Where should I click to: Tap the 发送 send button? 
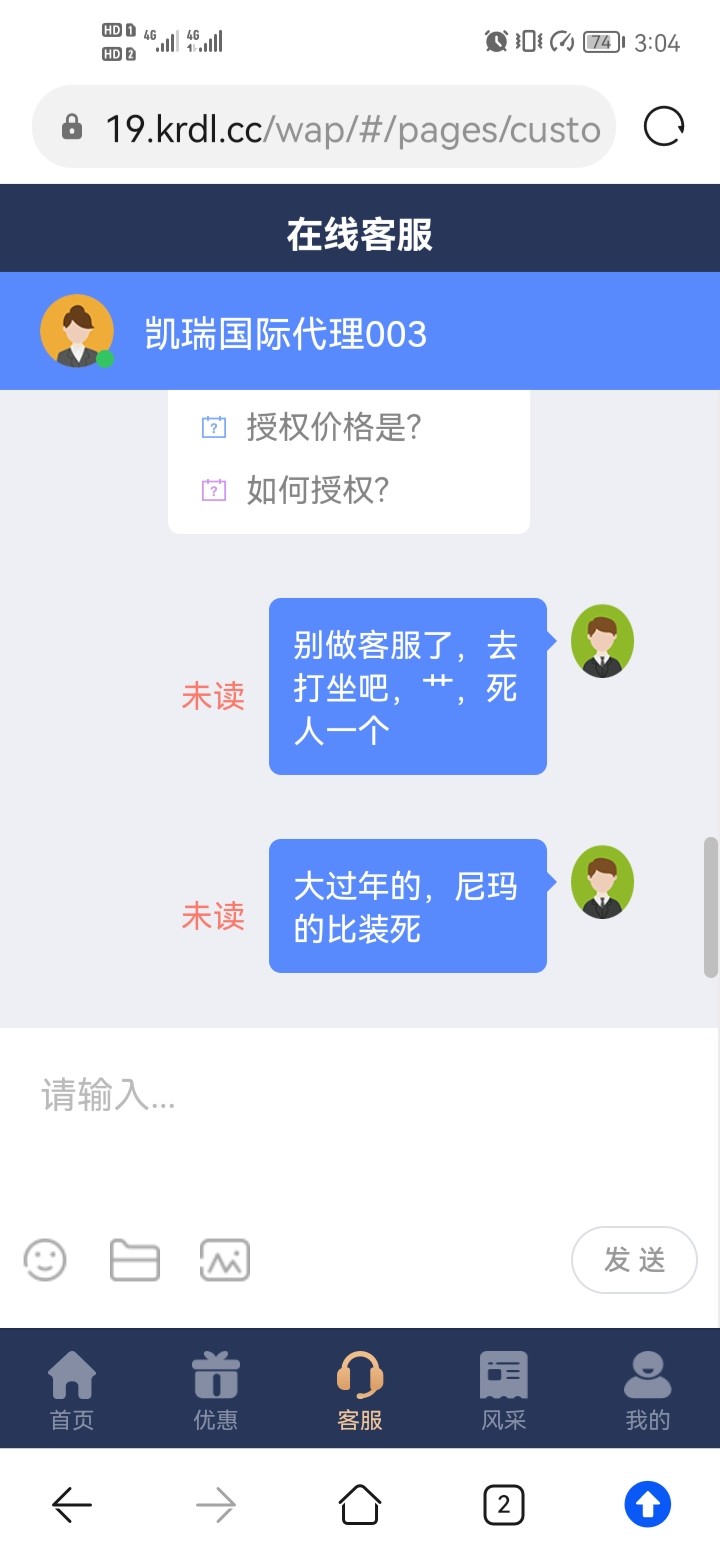pyautogui.click(x=634, y=1260)
